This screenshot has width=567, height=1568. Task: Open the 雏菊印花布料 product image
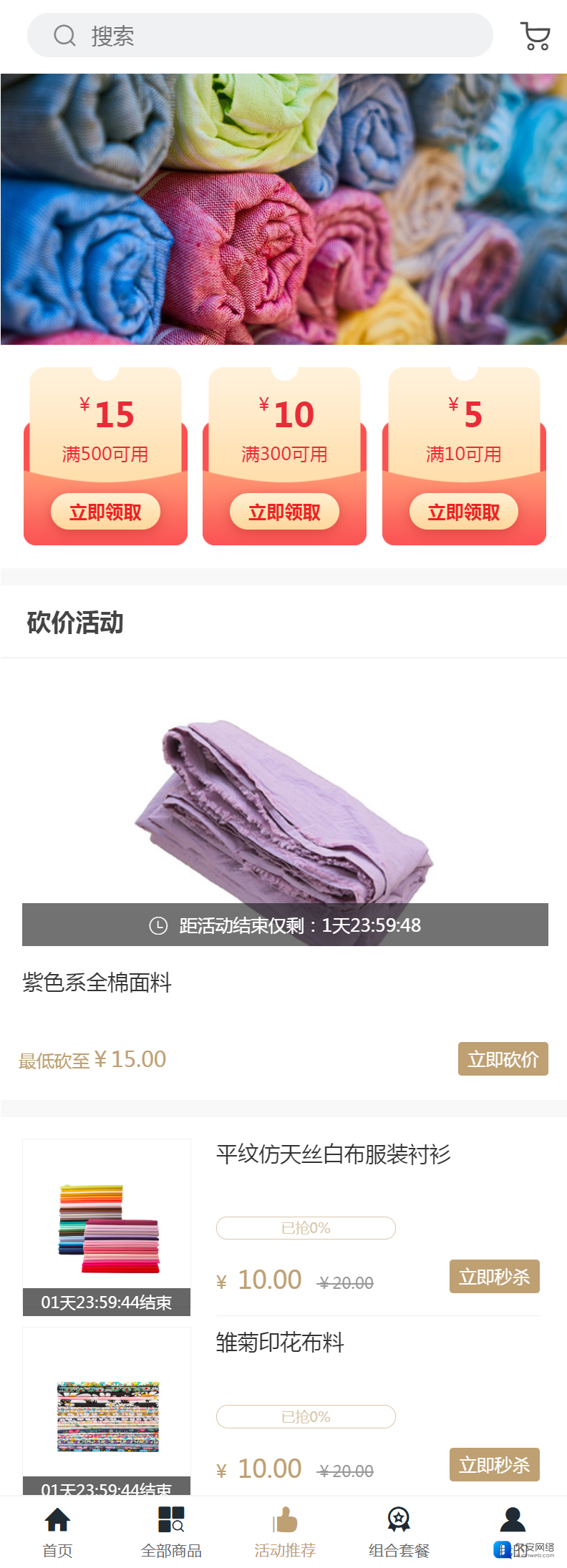(107, 1410)
